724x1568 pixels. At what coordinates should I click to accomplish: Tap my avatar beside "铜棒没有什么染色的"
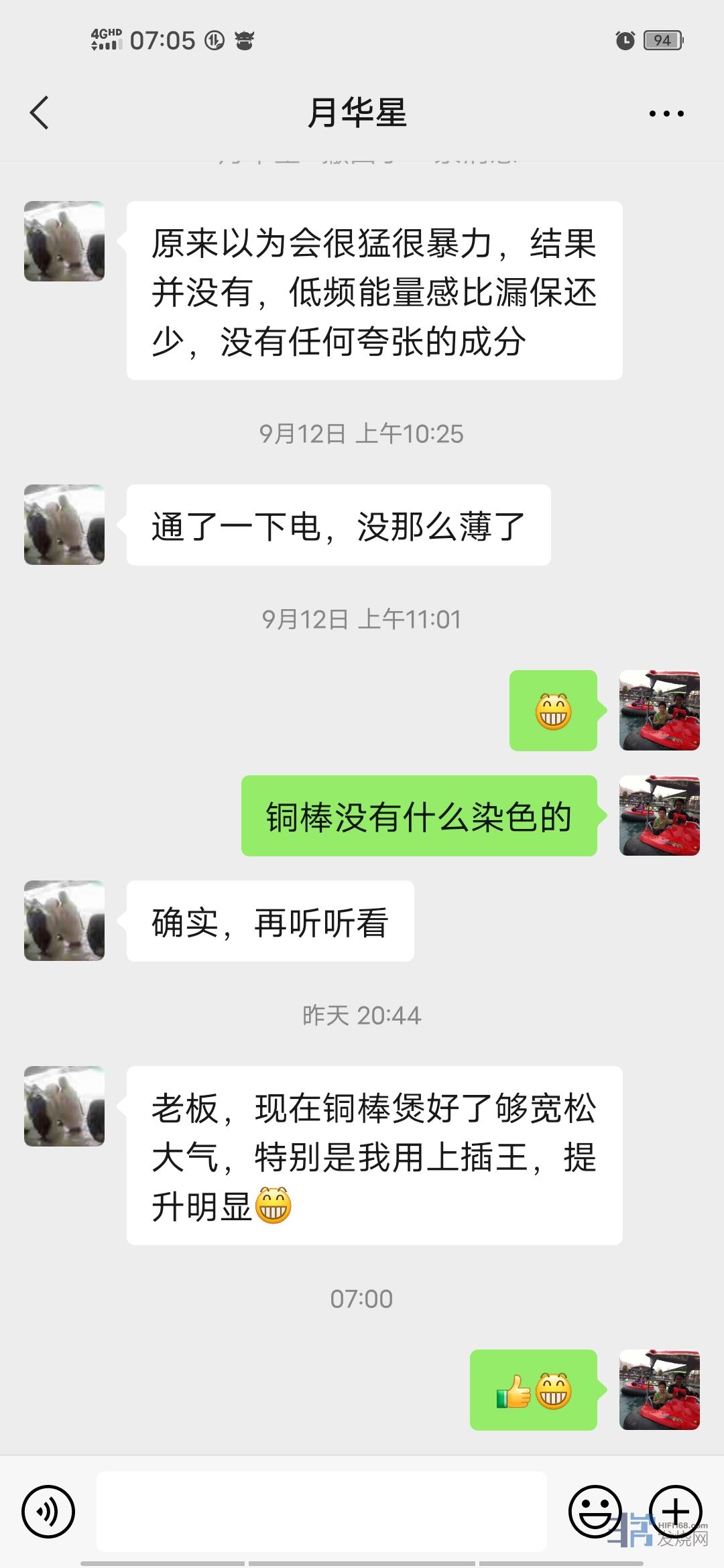pos(660,815)
